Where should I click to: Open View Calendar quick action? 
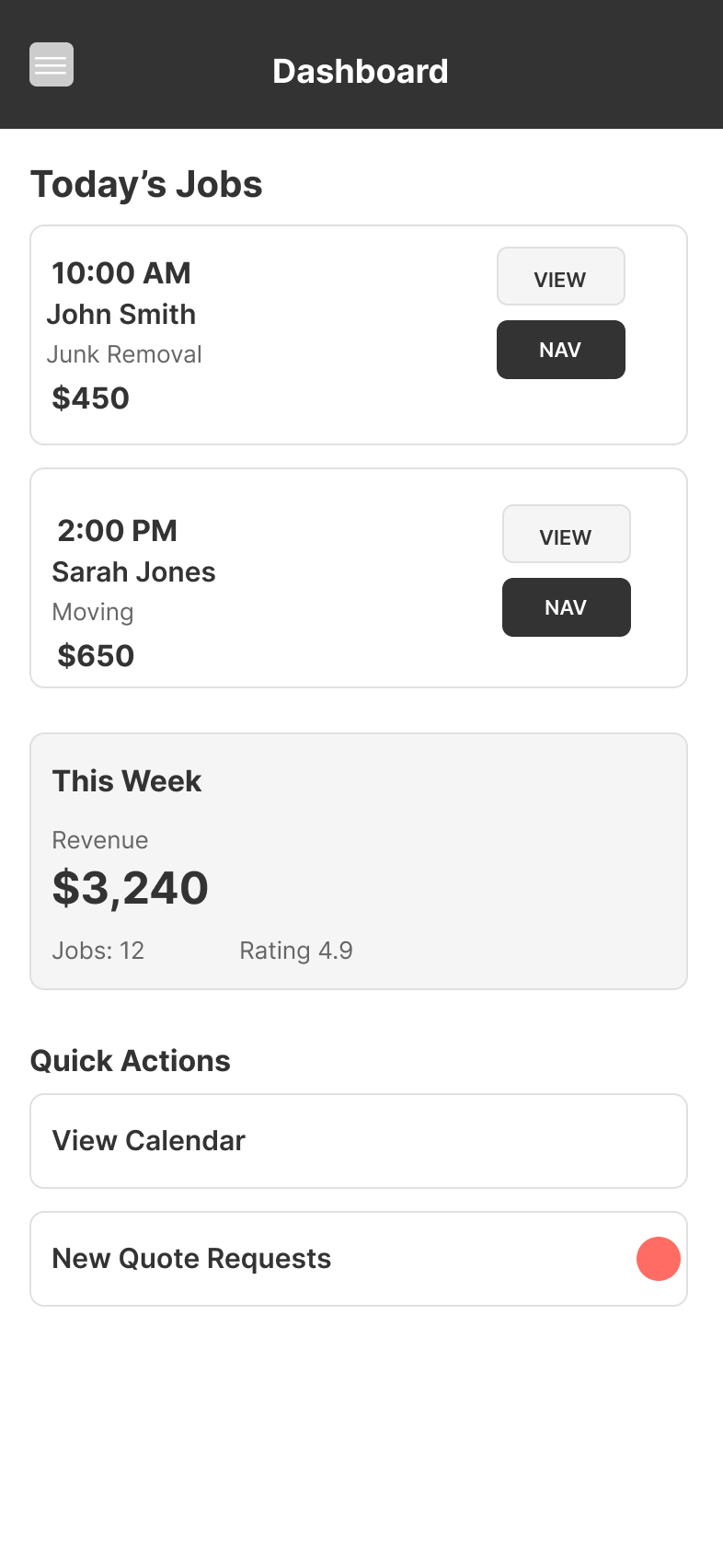pyautogui.click(x=359, y=1141)
